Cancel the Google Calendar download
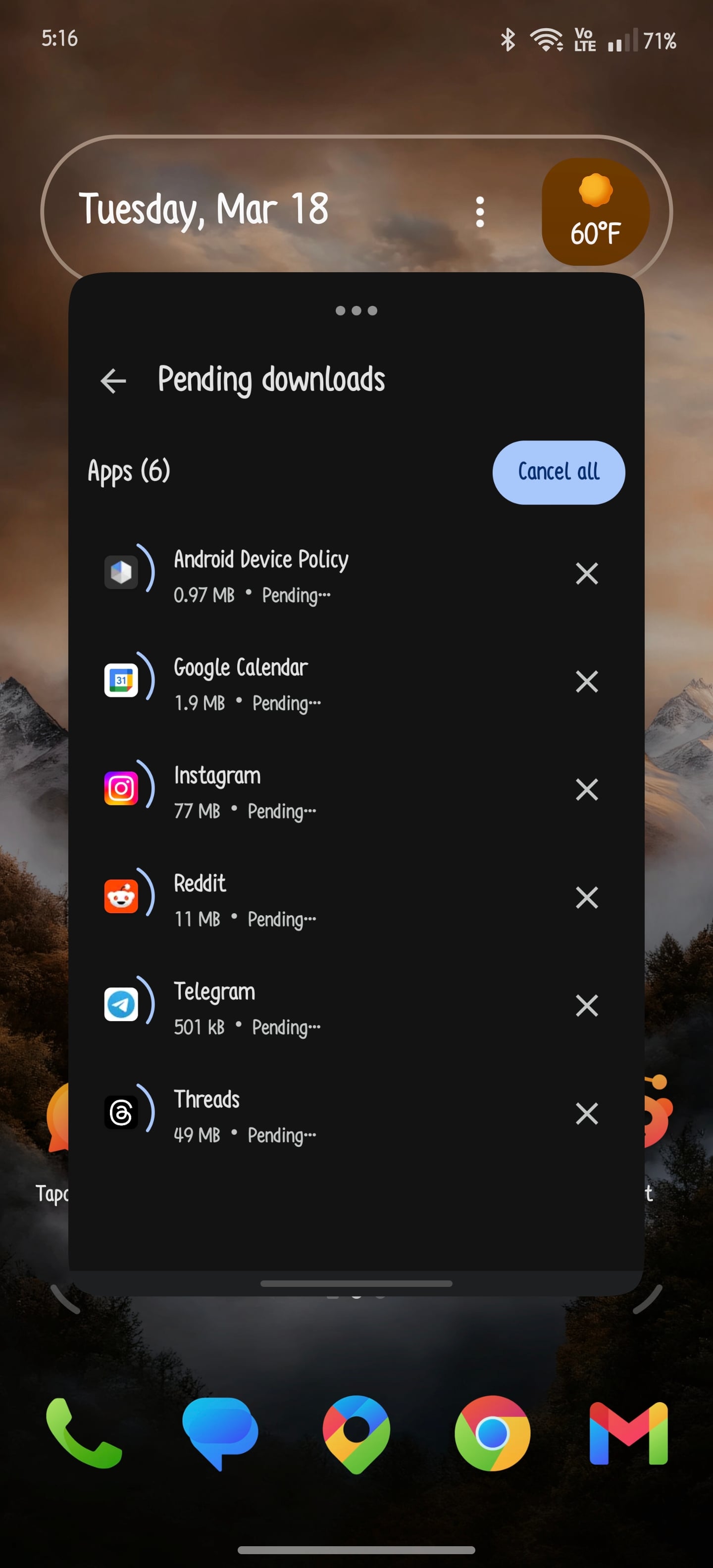This screenshot has height=1568, width=713. (586, 681)
